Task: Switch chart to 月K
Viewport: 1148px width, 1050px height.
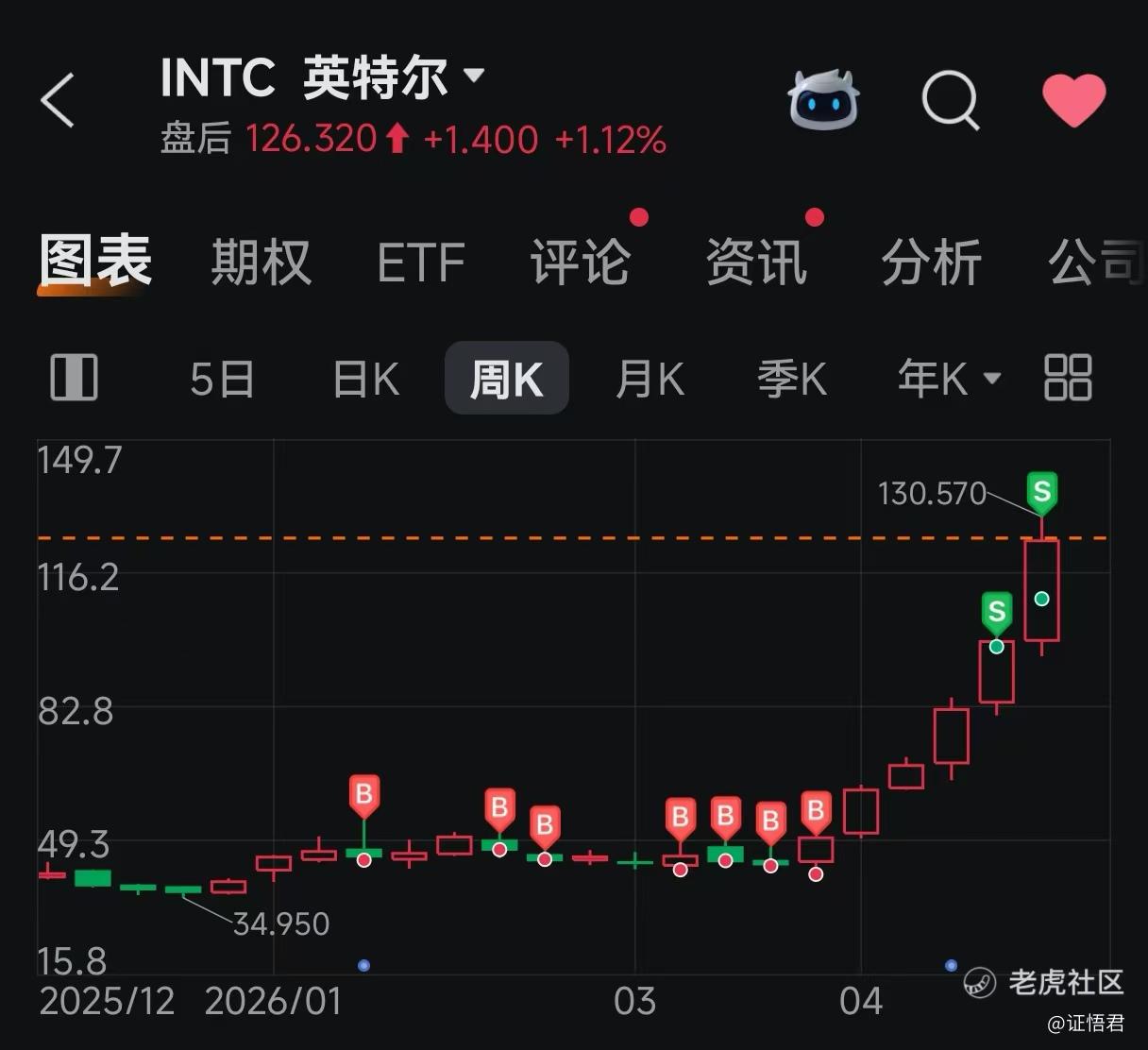Action: [x=650, y=380]
